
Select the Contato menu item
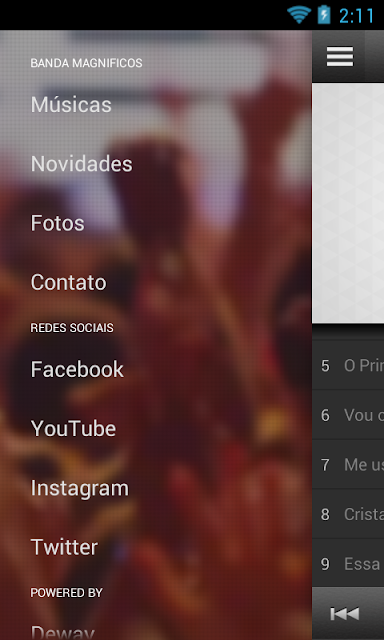coord(155,282)
